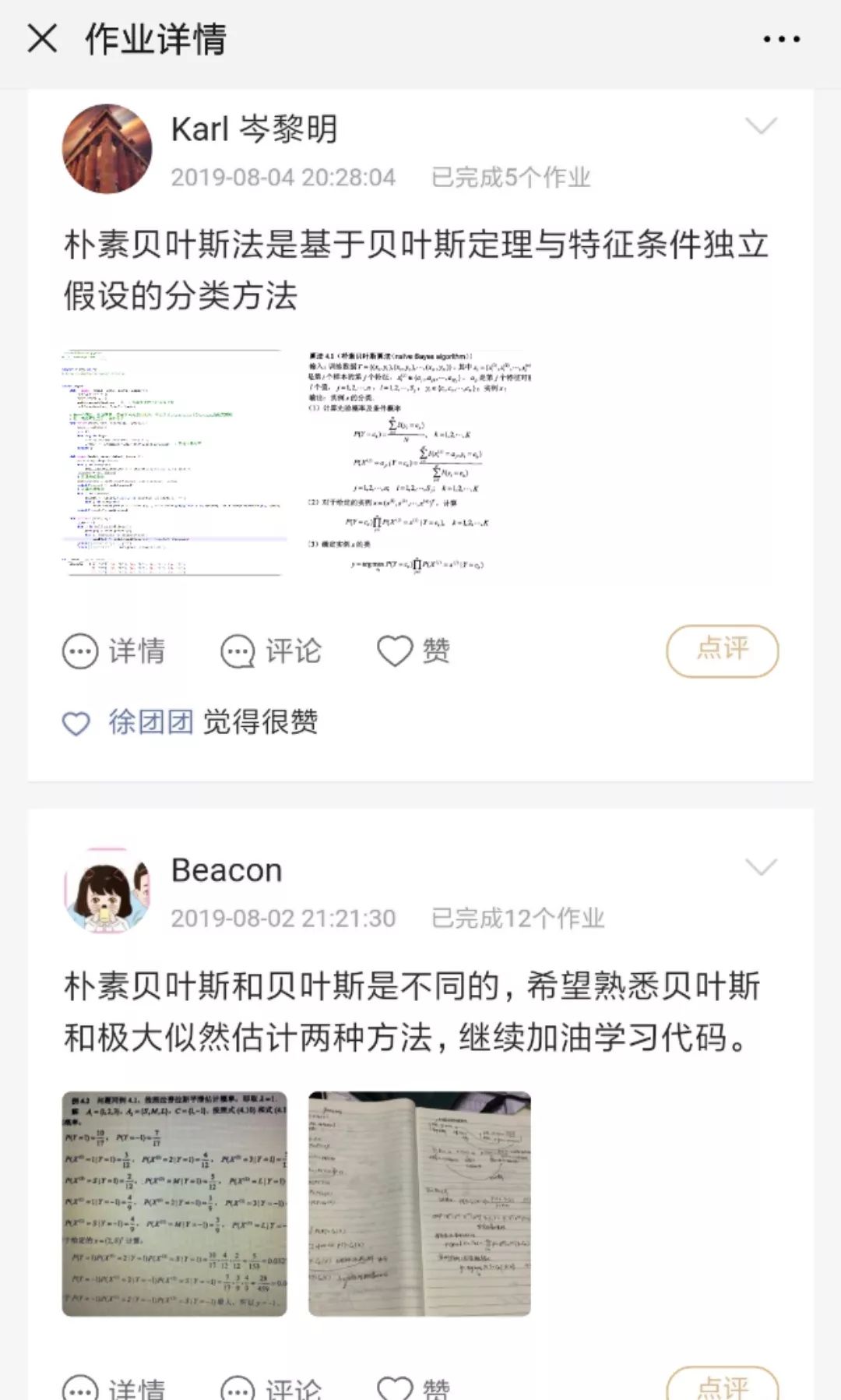Viewport: 841px width, 1400px height.
Task: View the textbook formula photo in Beacon's post
Action: (174, 1204)
